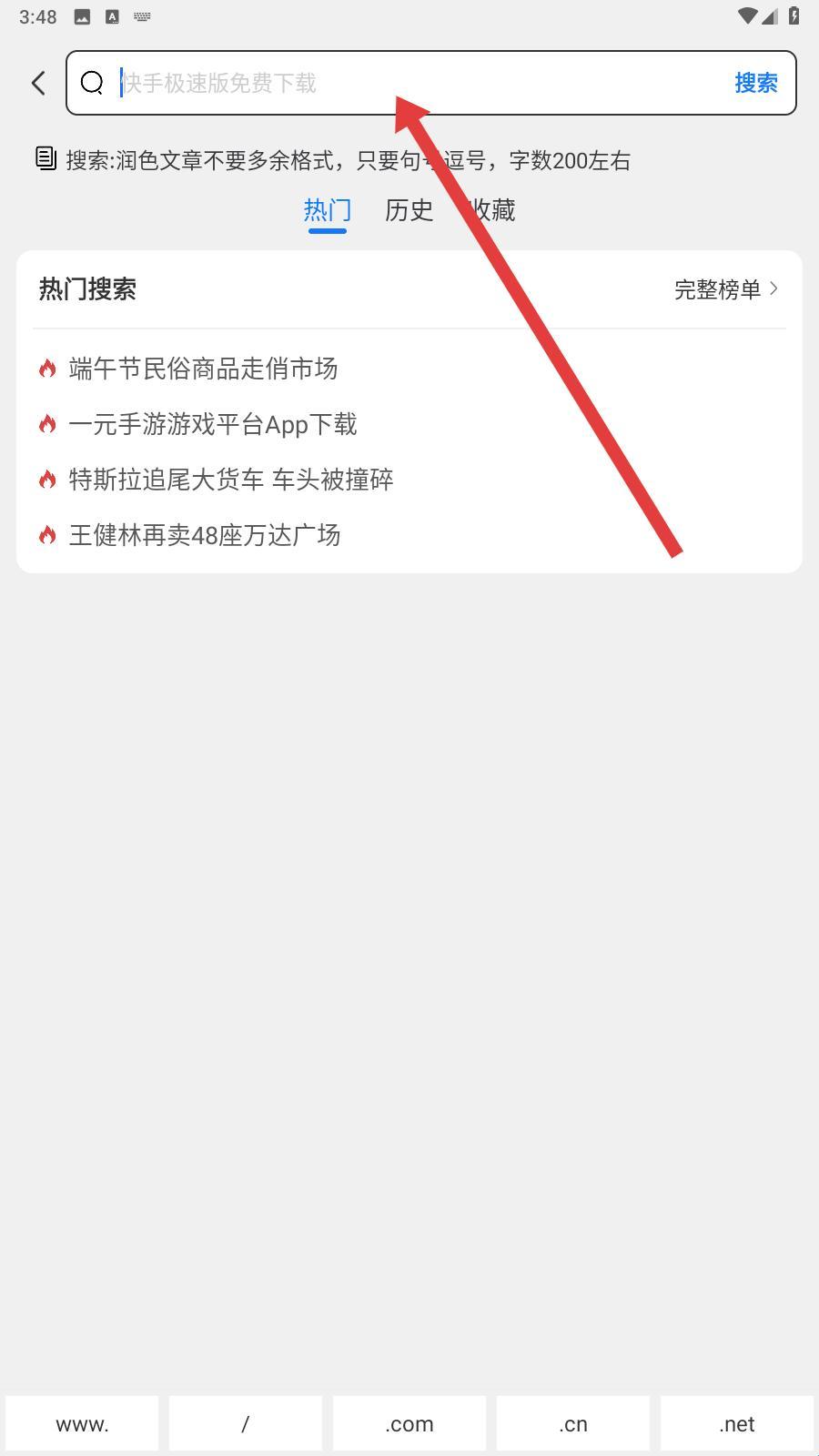The height and width of the screenshot is (1456, 819).
Task: Open the 完整榜单 full ranking
Action: pos(725,289)
